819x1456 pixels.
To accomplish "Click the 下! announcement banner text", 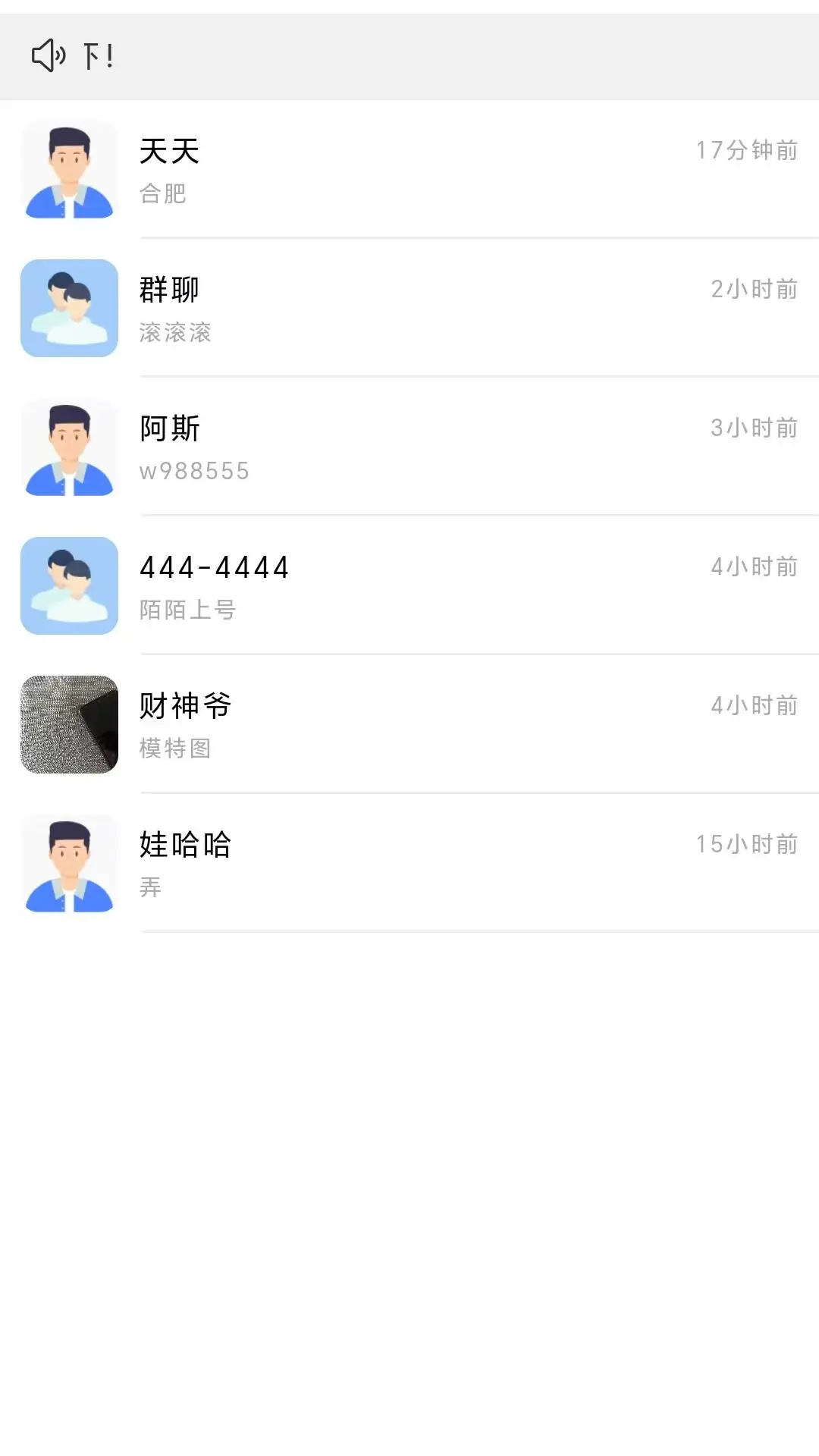I will [99, 55].
